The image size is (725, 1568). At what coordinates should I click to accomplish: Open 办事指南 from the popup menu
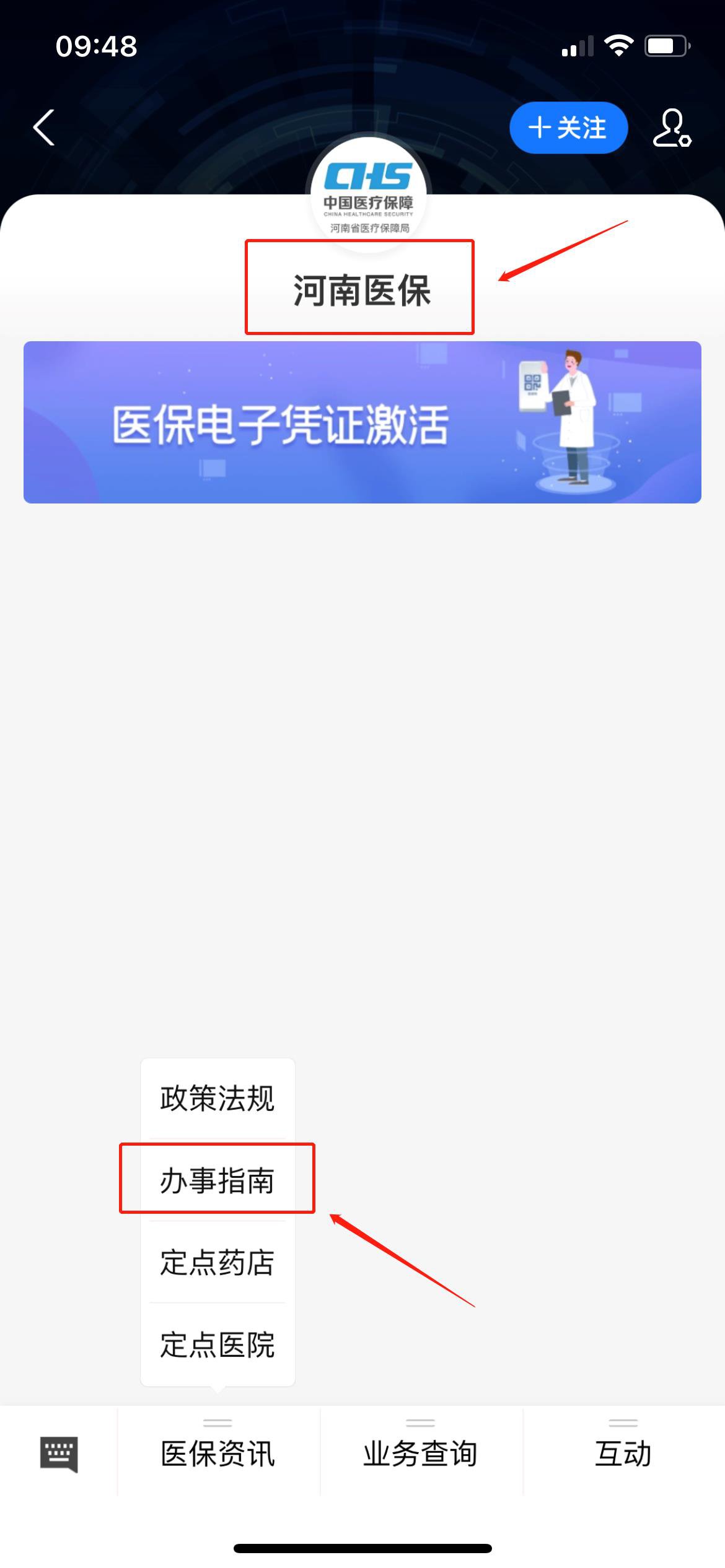pos(217,1180)
